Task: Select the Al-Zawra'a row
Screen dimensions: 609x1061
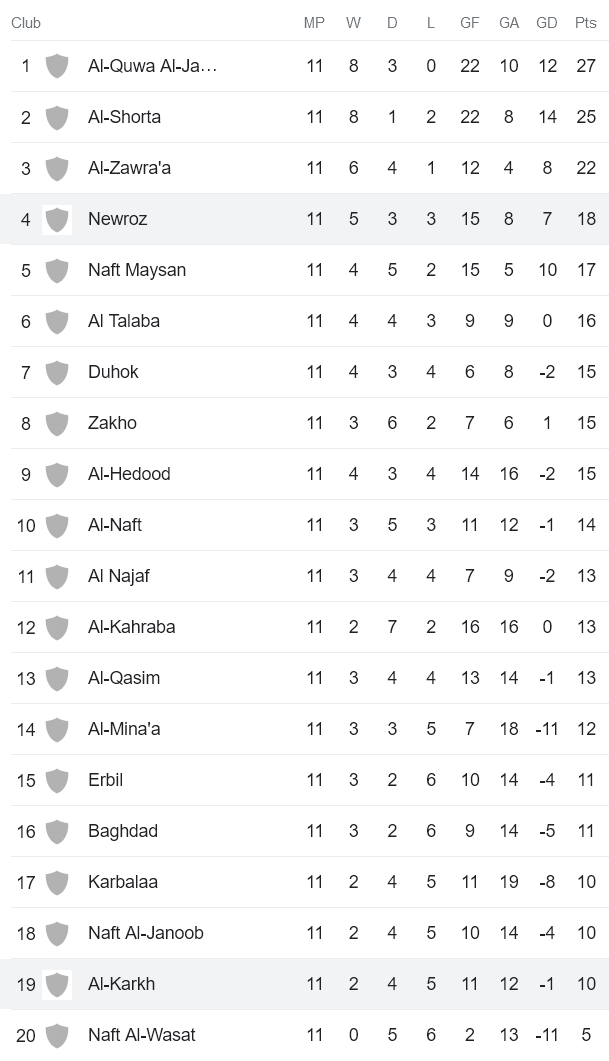Action: coord(129,168)
